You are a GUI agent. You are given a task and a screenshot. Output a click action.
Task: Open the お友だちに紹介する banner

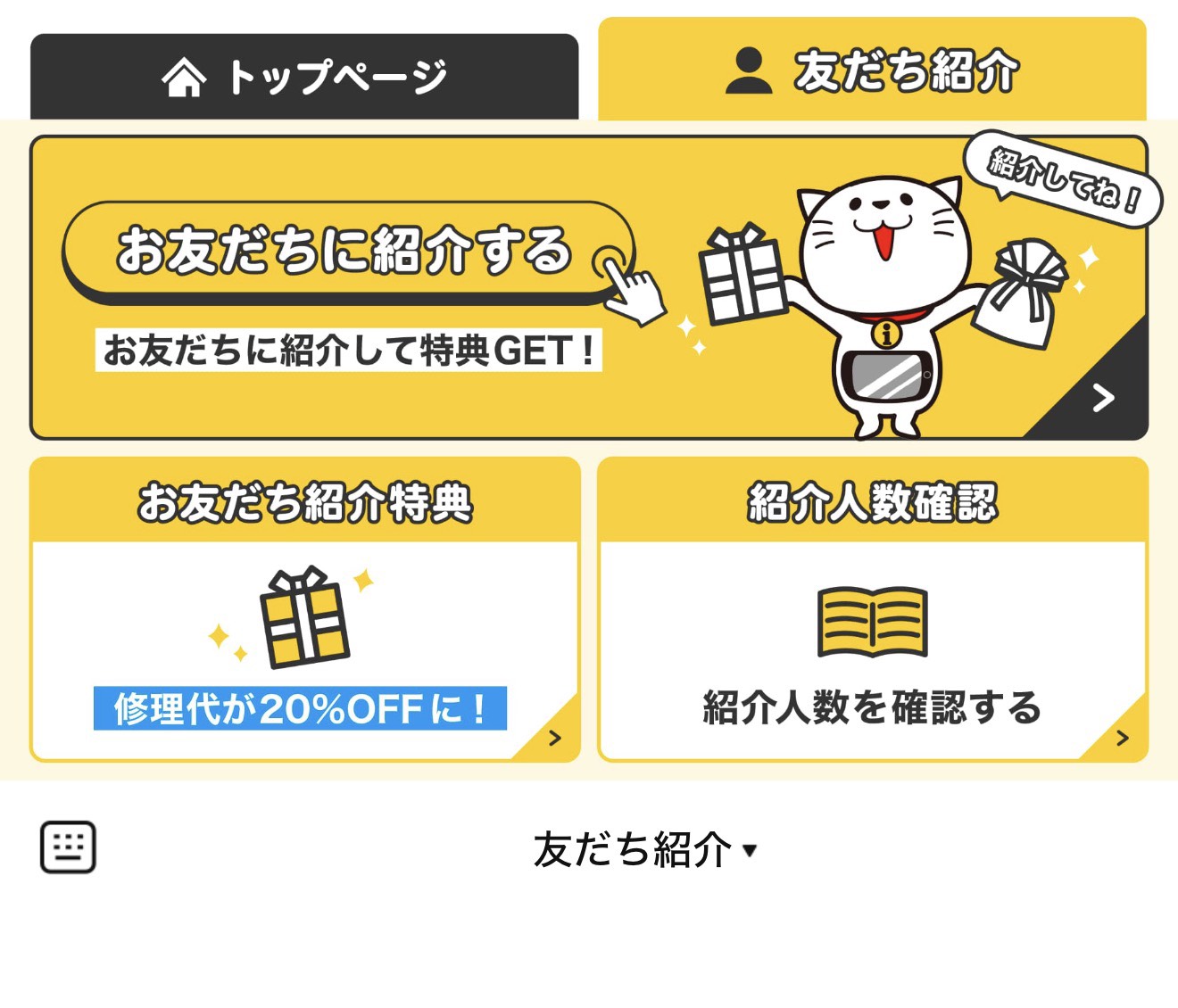click(x=589, y=287)
